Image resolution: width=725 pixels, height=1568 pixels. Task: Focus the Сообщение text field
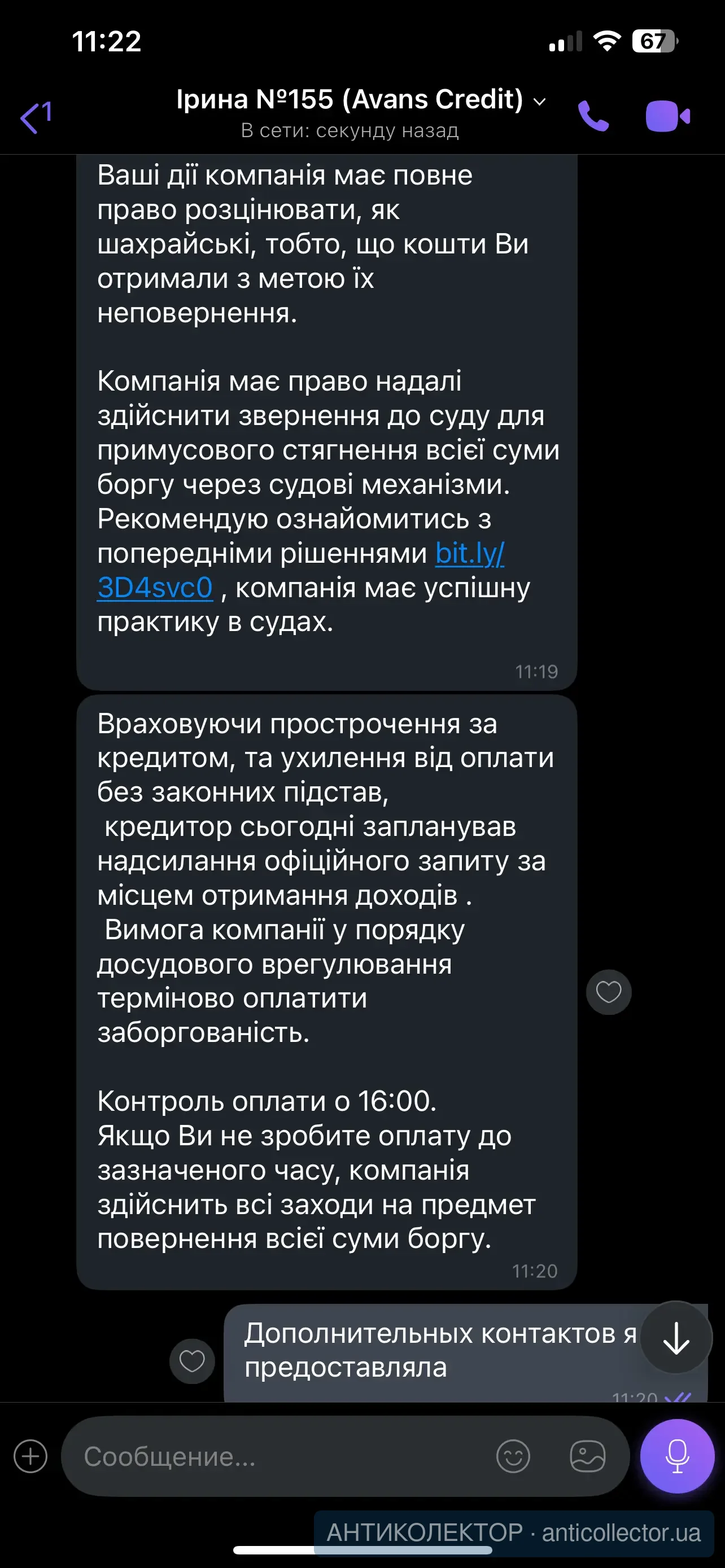tap(280, 1456)
